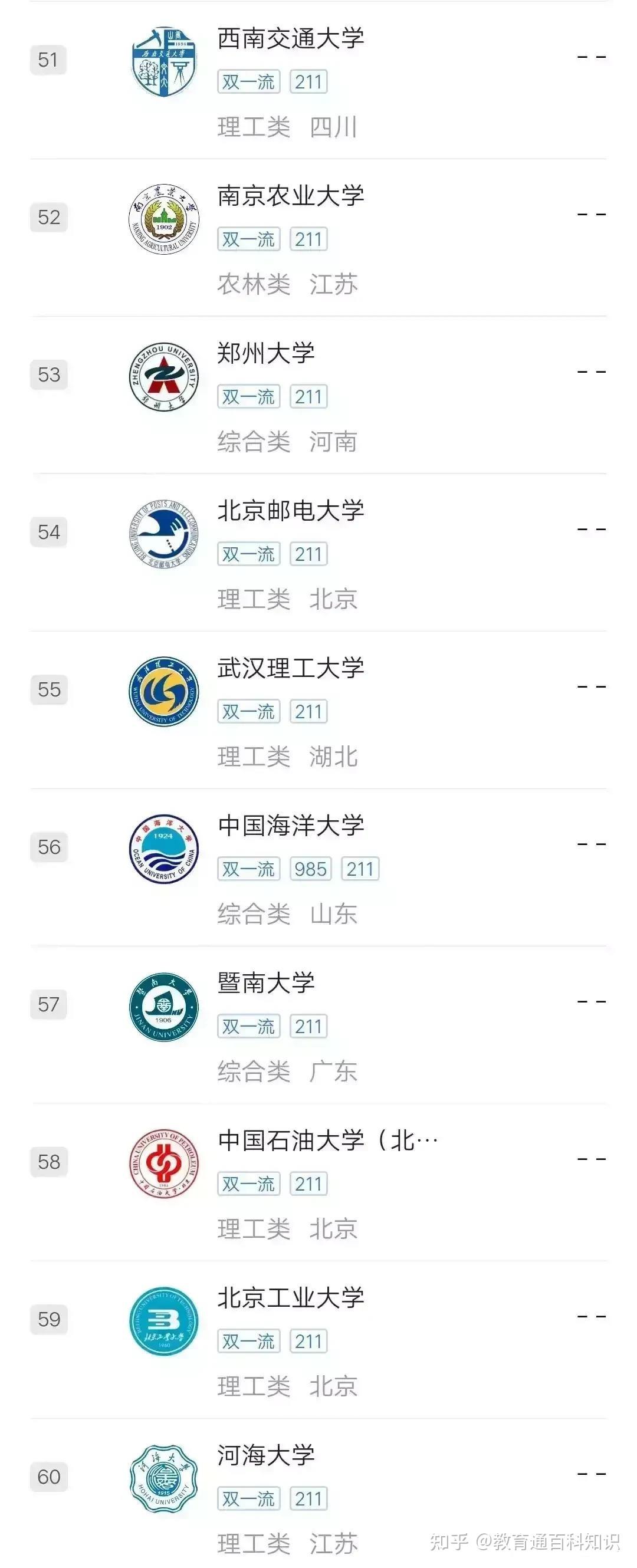
Task: Select the 综合类 河南 category label
Action: [286, 441]
